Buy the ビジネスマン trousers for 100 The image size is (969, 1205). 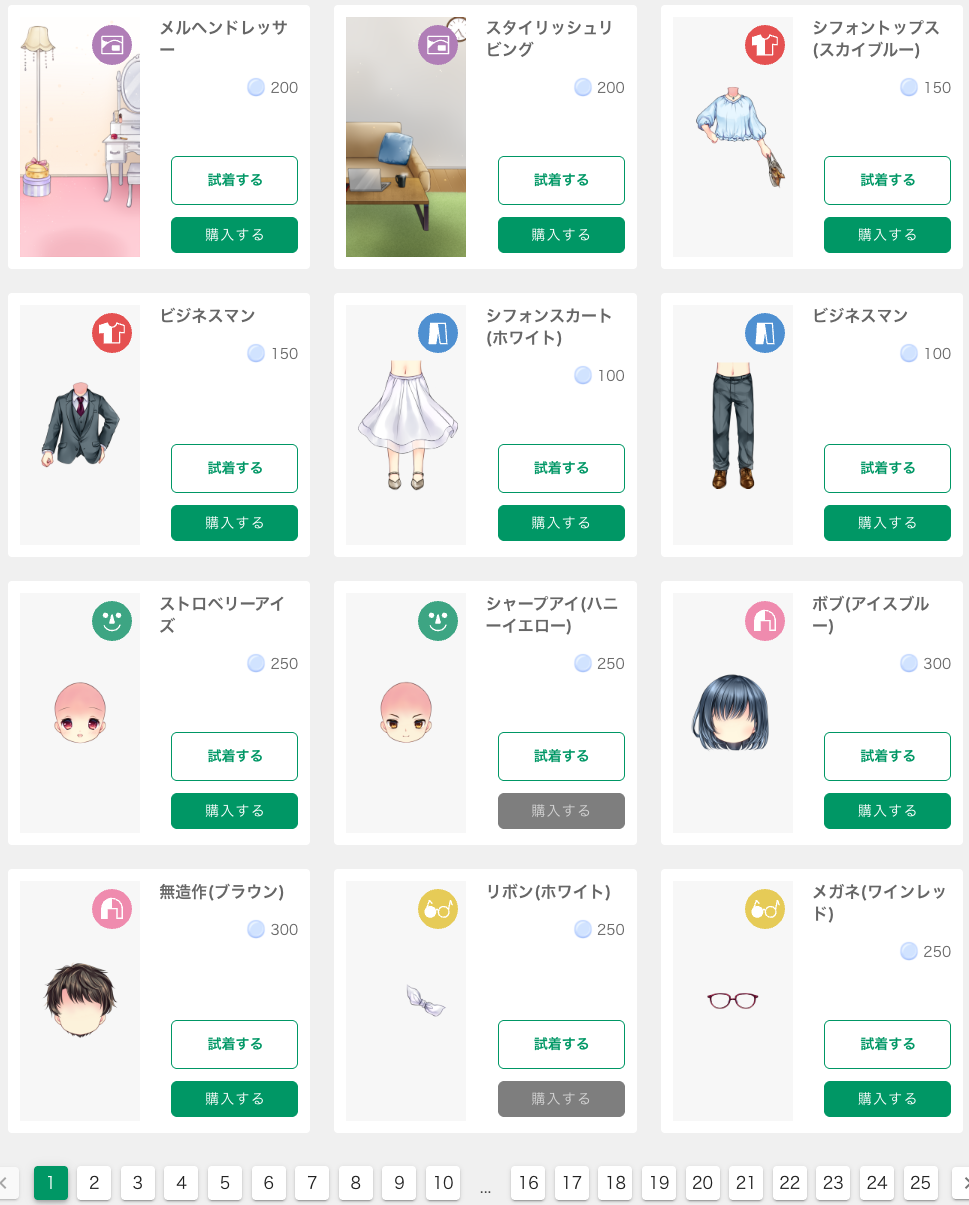click(x=887, y=523)
